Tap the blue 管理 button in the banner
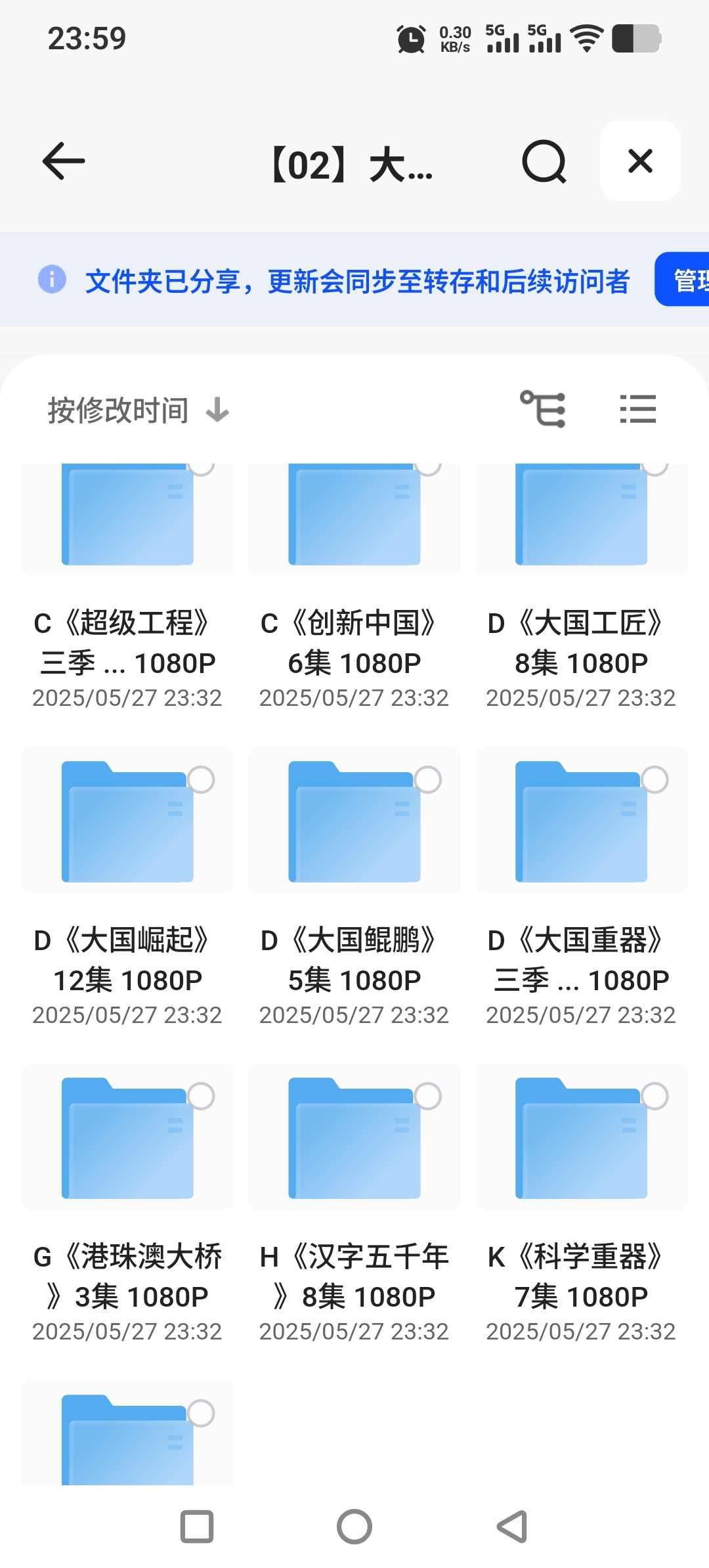Image resolution: width=709 pixels, height=1568 pixels. click(x=686, y=280)
